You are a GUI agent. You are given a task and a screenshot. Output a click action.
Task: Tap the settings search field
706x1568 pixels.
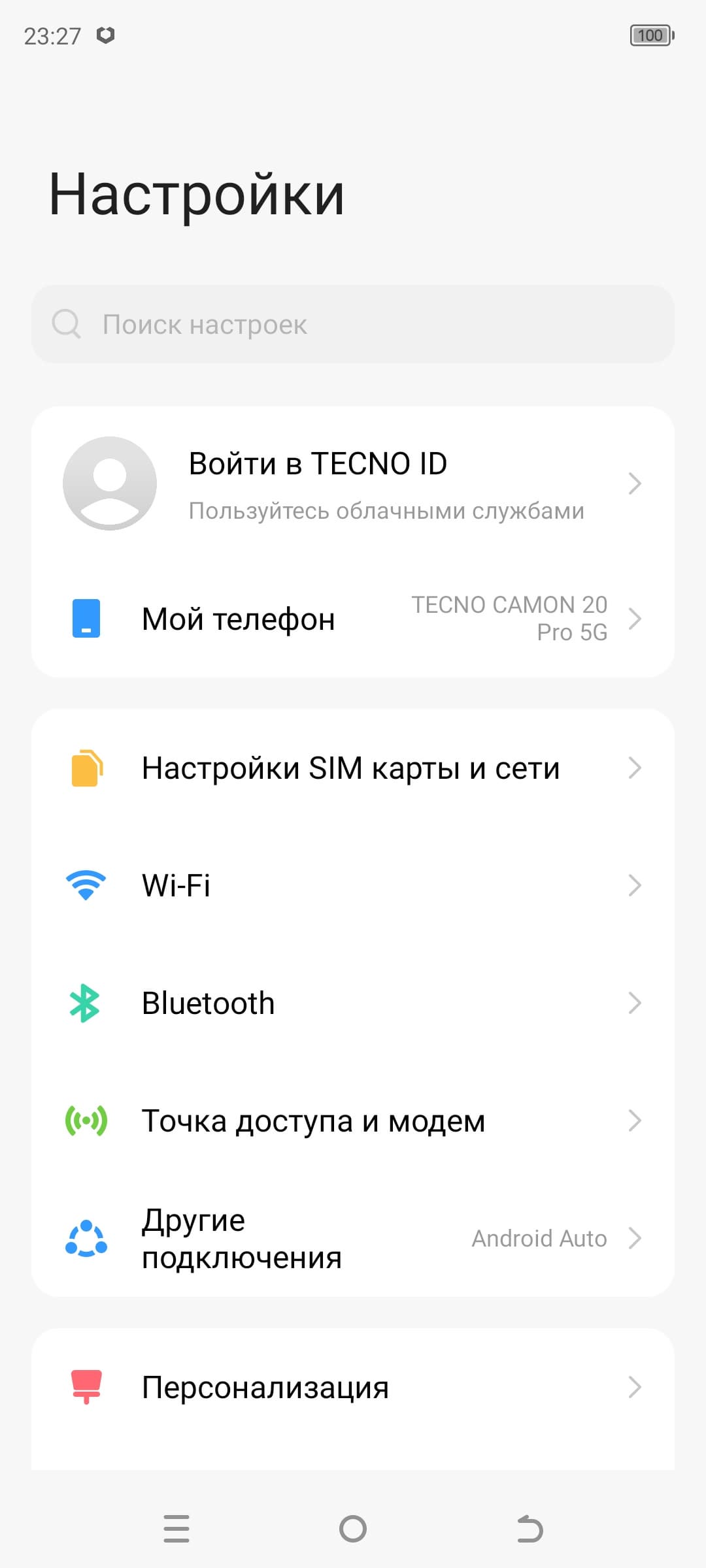tap(353, 324)
